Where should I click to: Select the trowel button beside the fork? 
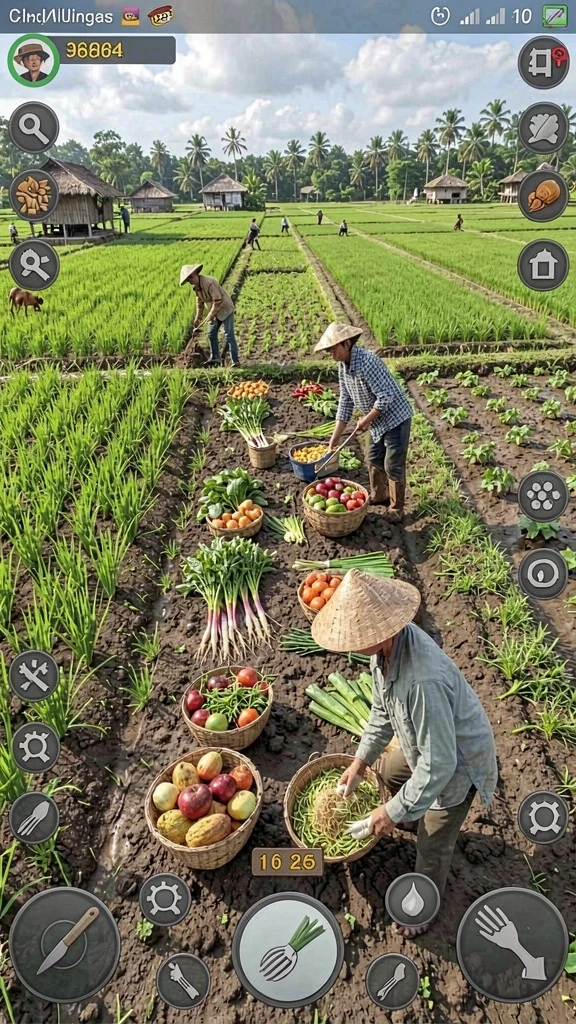392,982
